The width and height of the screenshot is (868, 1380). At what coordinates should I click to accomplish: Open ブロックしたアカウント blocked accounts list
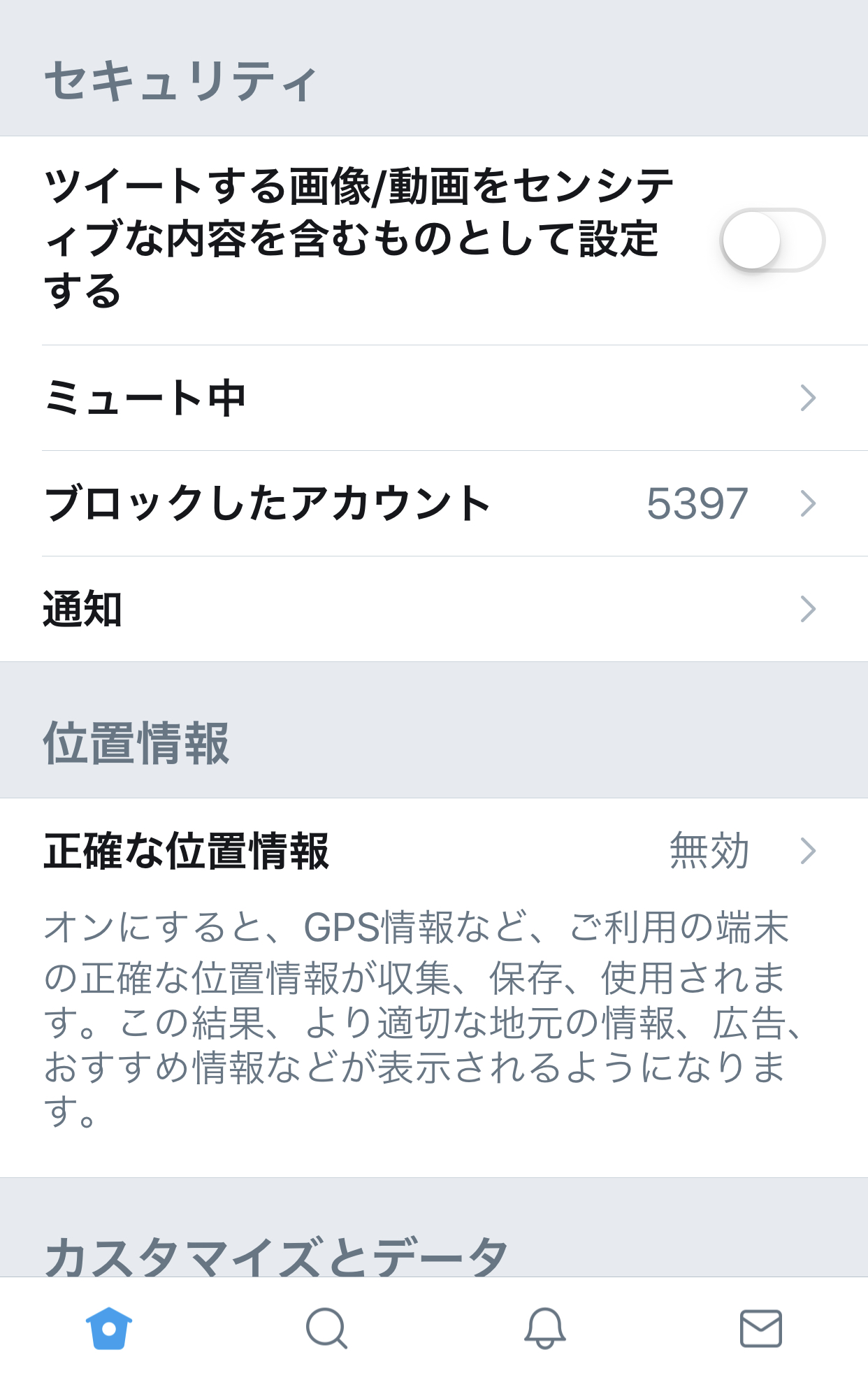point(433,503)
